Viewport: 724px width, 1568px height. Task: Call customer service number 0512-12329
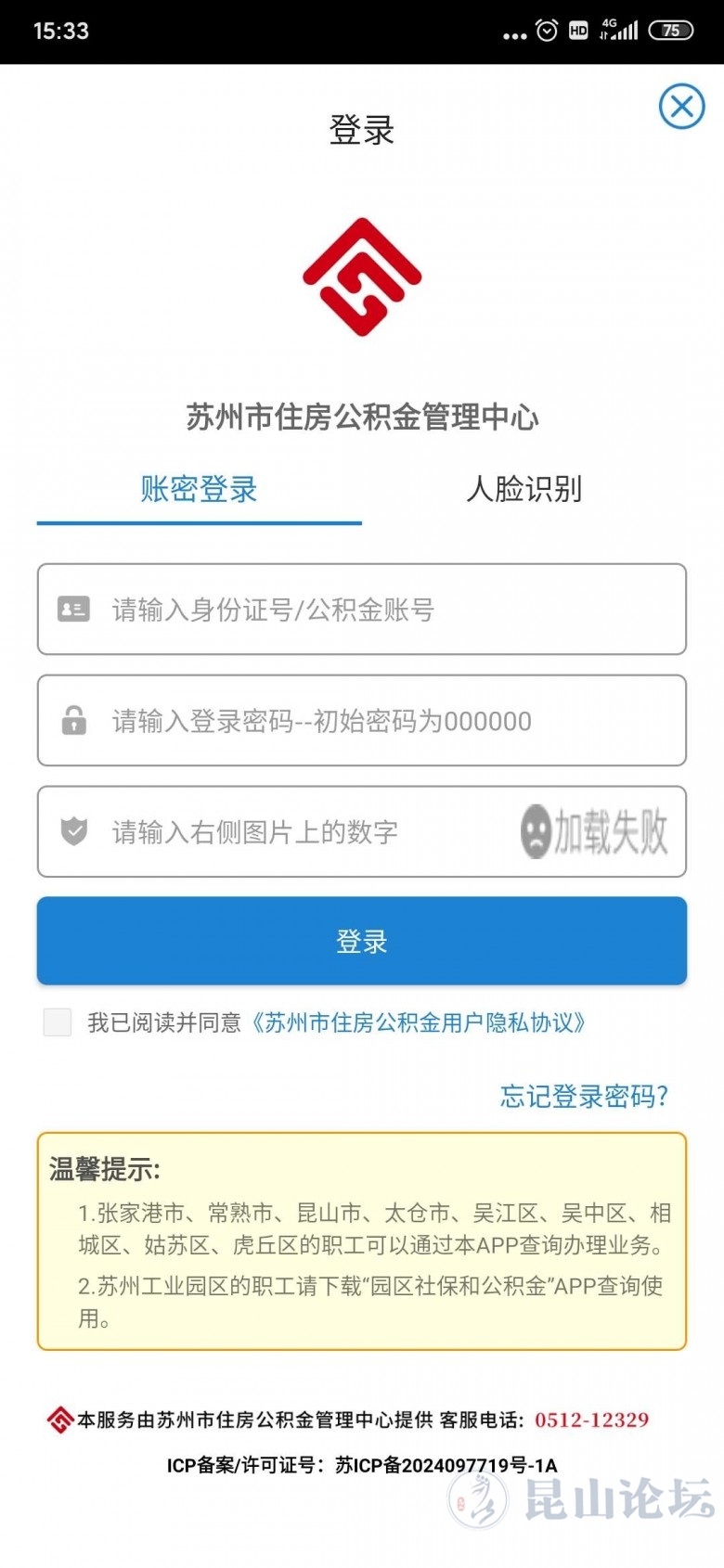pyautogui.click(x=591, y=1420)
